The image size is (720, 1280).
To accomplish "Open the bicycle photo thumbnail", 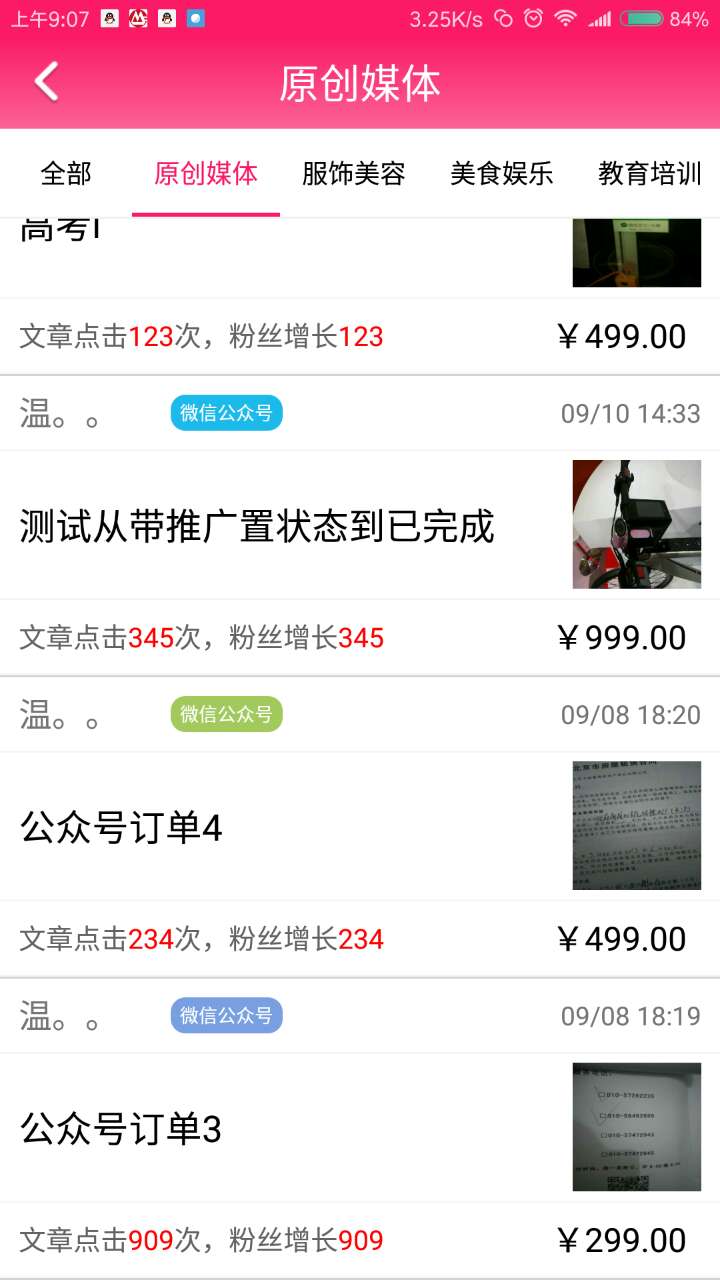I will pyautogui.click(x=636, y=522).
